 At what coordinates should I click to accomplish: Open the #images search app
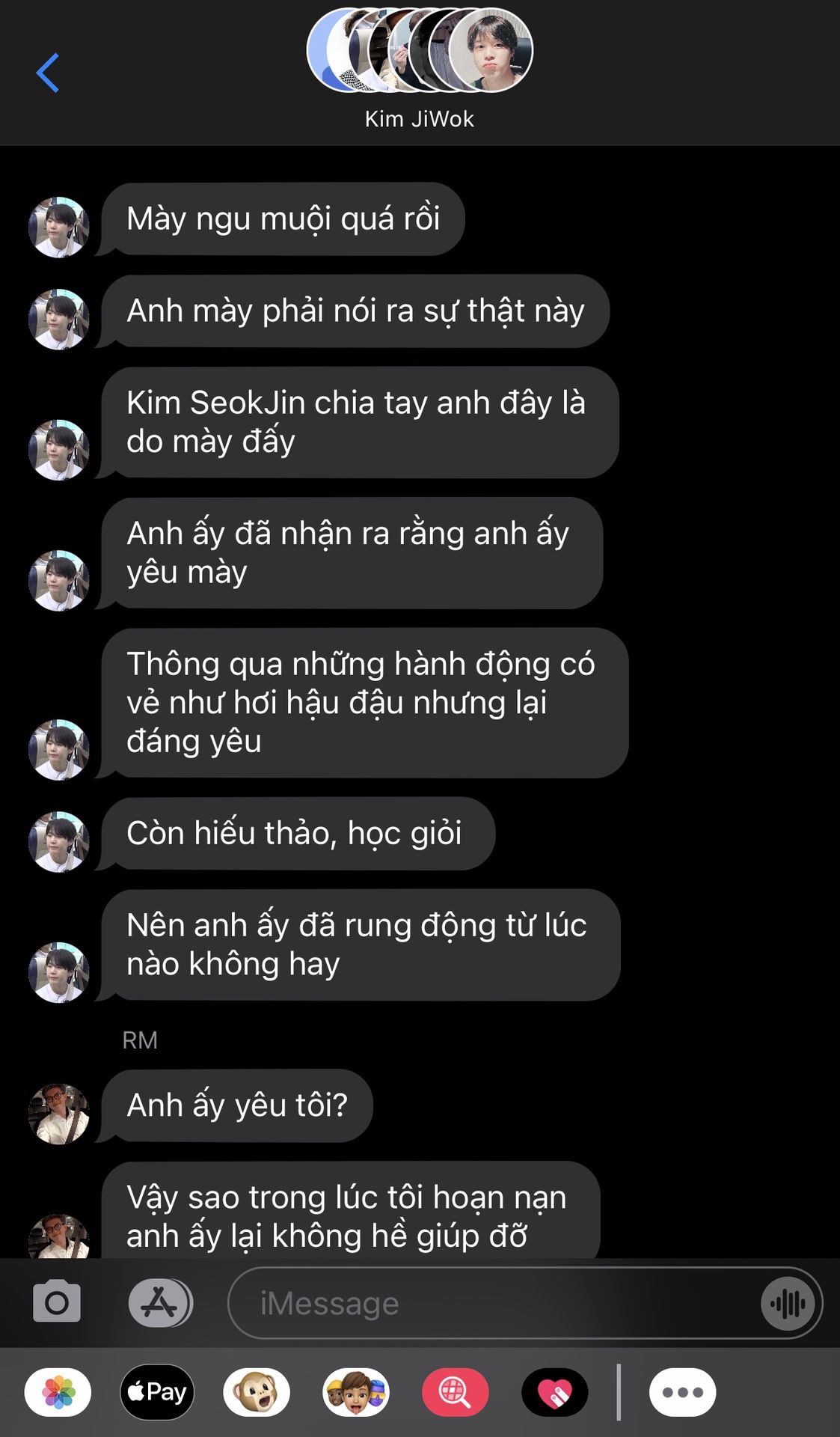coord(455,1392)
